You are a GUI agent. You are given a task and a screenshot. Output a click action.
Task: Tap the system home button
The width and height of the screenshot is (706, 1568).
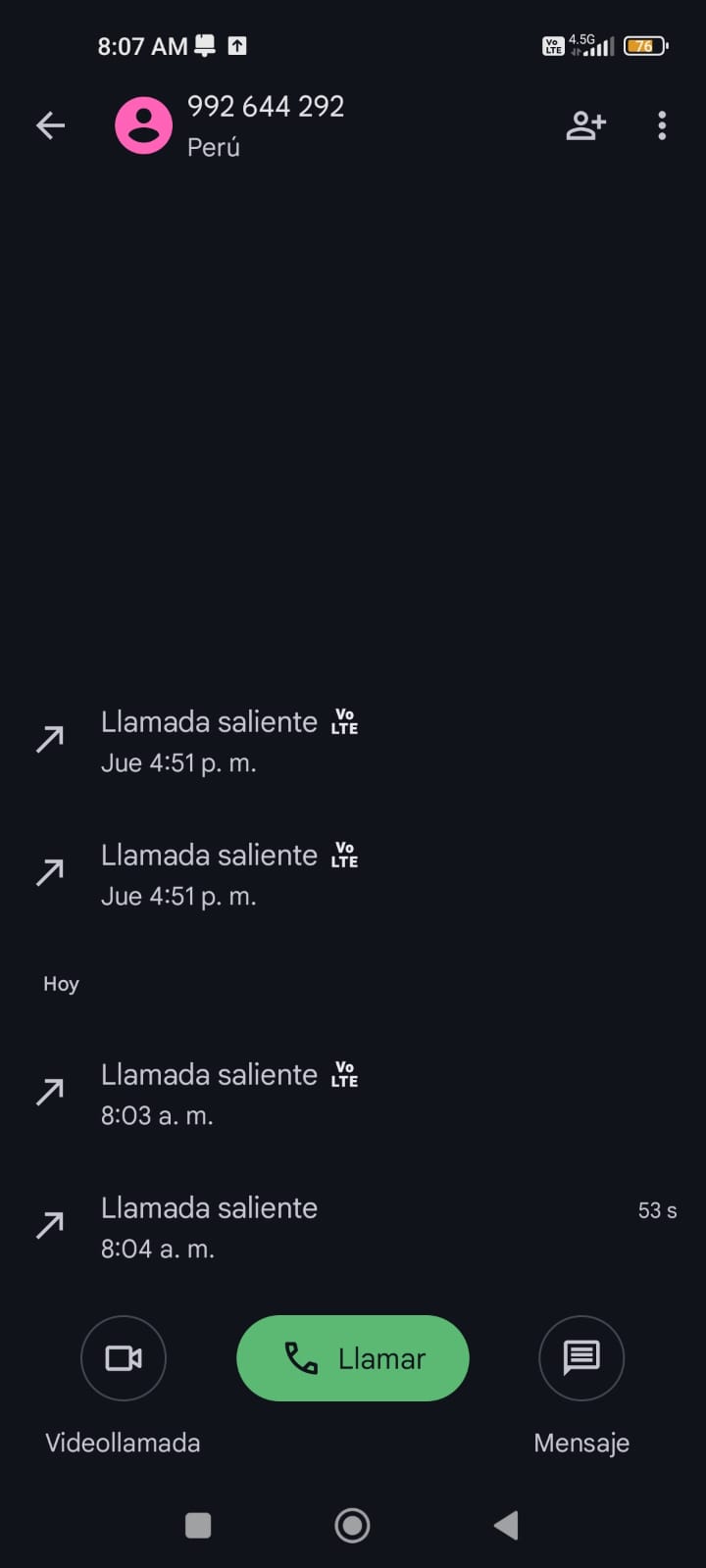352,1525
